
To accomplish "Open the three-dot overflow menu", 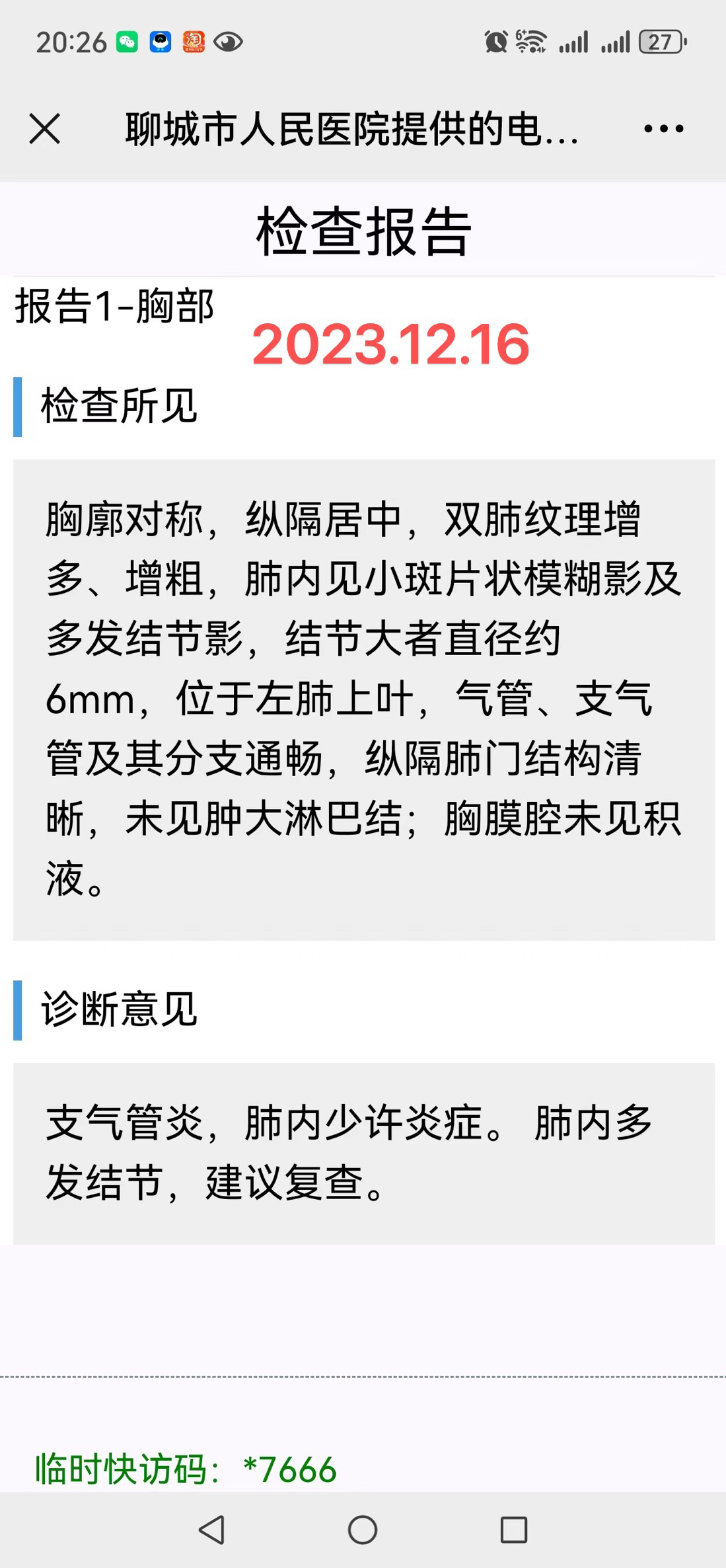I will (663, 128).
